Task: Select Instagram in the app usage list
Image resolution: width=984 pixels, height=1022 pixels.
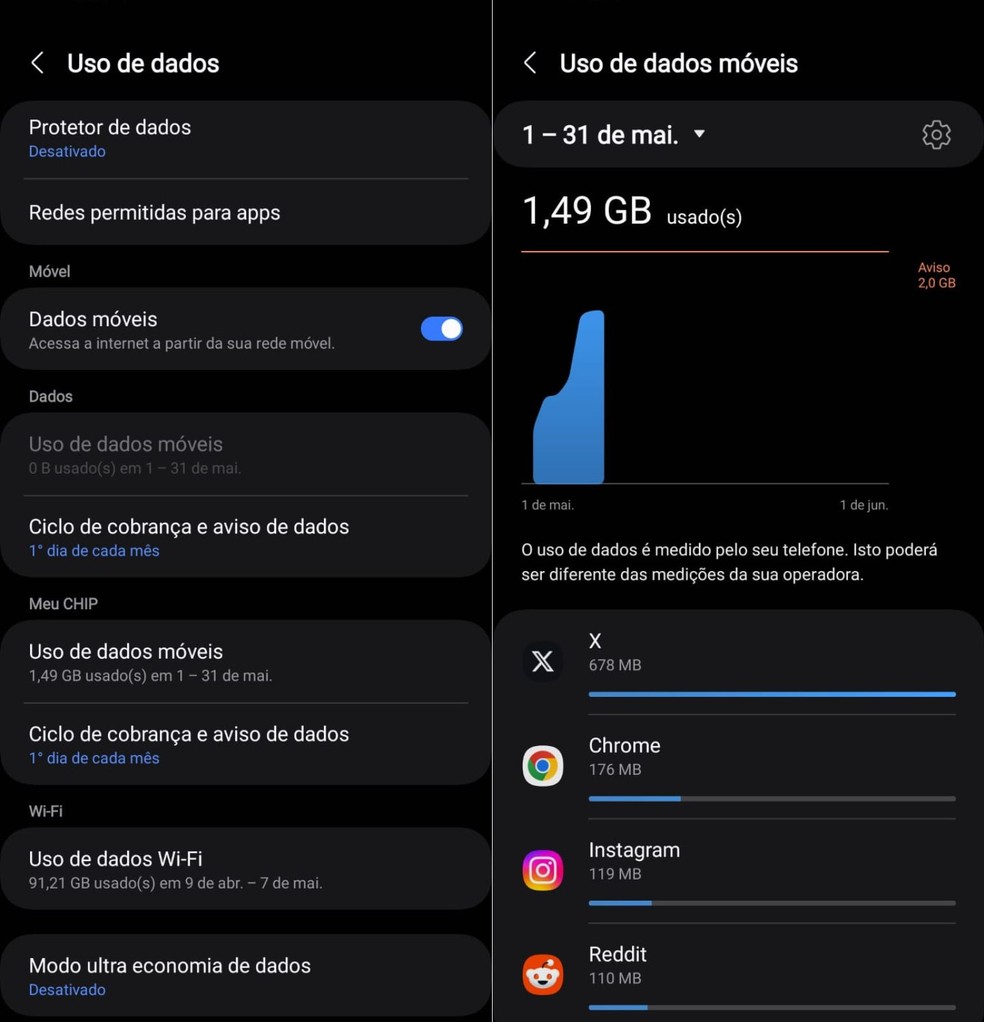Action: (x=738, y=870)
